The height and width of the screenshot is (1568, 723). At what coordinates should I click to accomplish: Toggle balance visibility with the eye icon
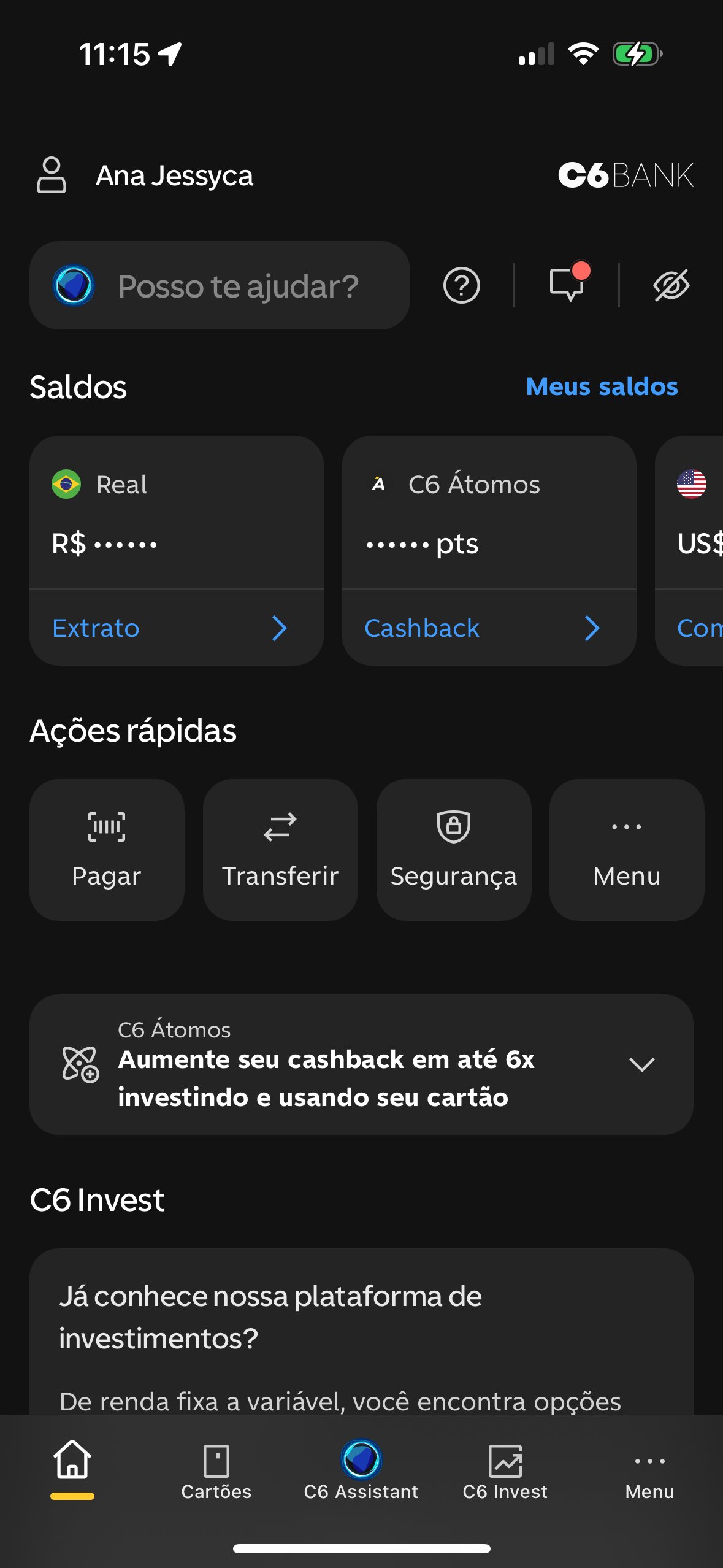coord(671,285)
